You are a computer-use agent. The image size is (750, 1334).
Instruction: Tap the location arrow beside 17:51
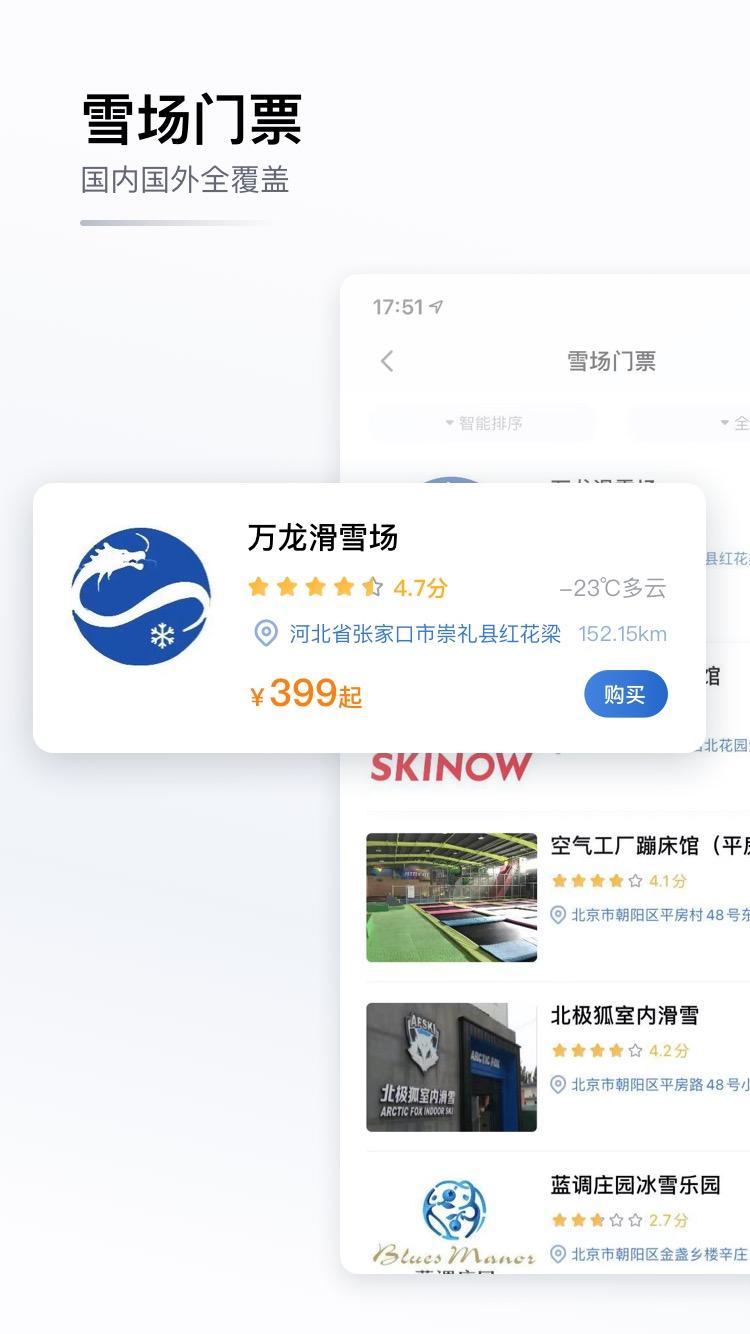point(438,307)
